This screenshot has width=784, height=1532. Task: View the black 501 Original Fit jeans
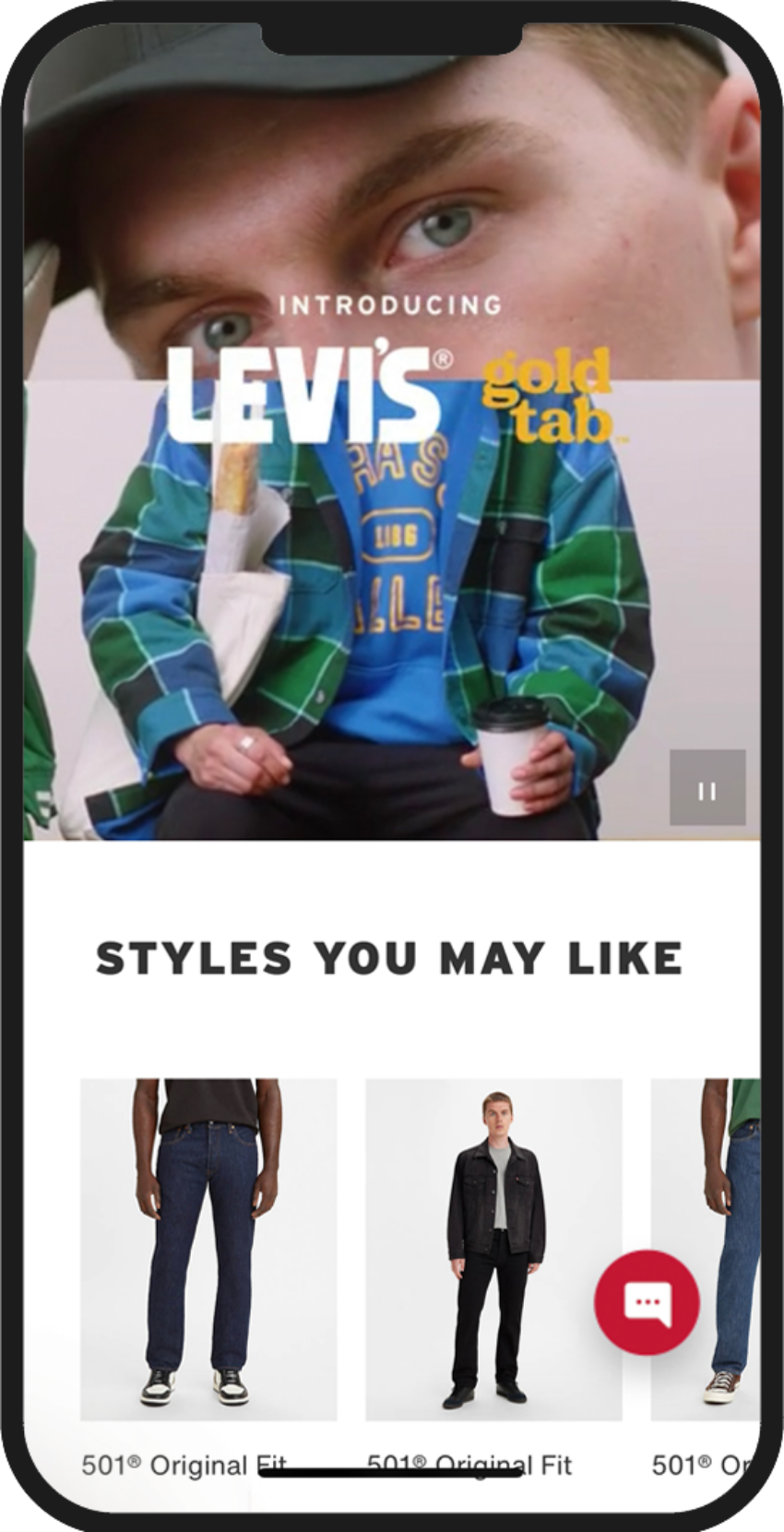pyautogui.click(x=493, y=1248)
